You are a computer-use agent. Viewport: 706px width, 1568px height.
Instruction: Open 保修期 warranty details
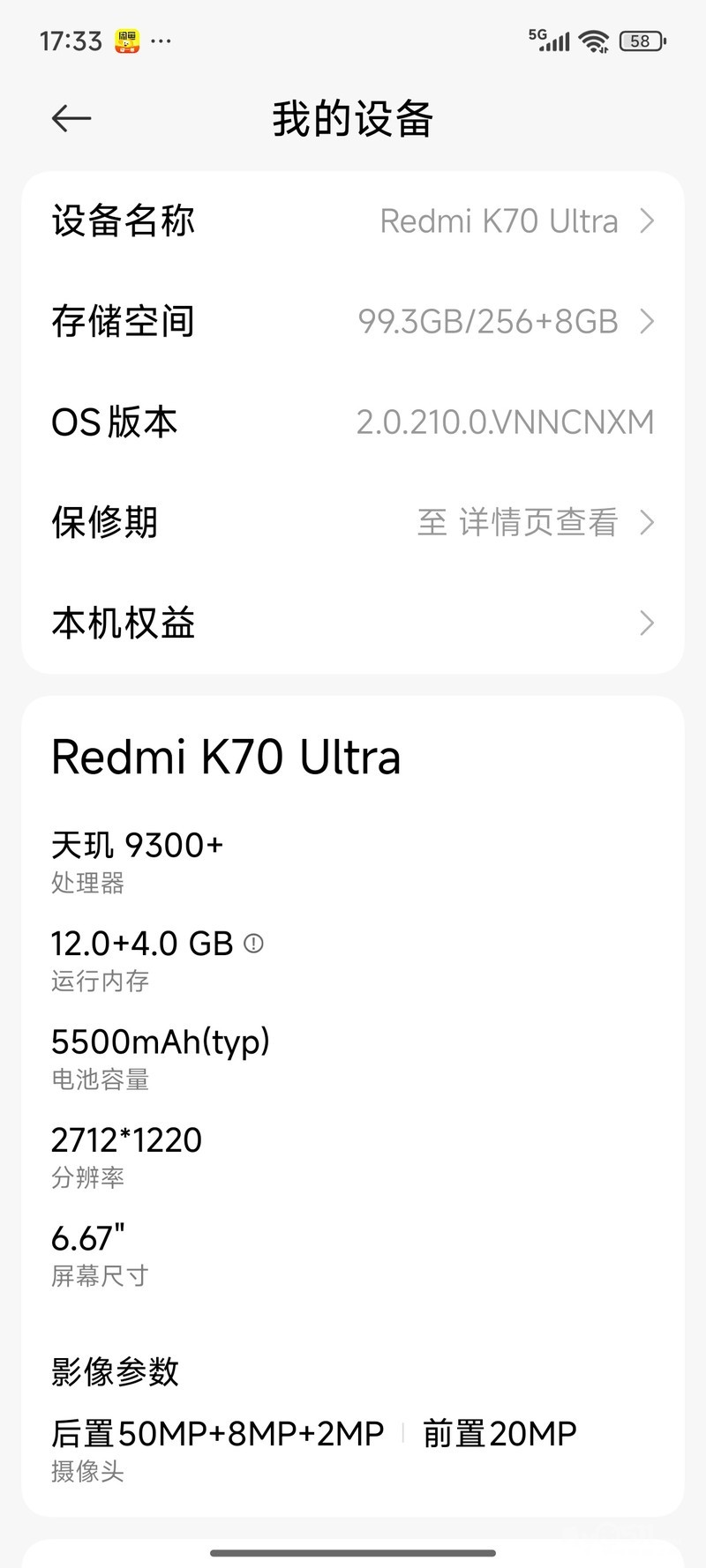click(x=353, y=523)
